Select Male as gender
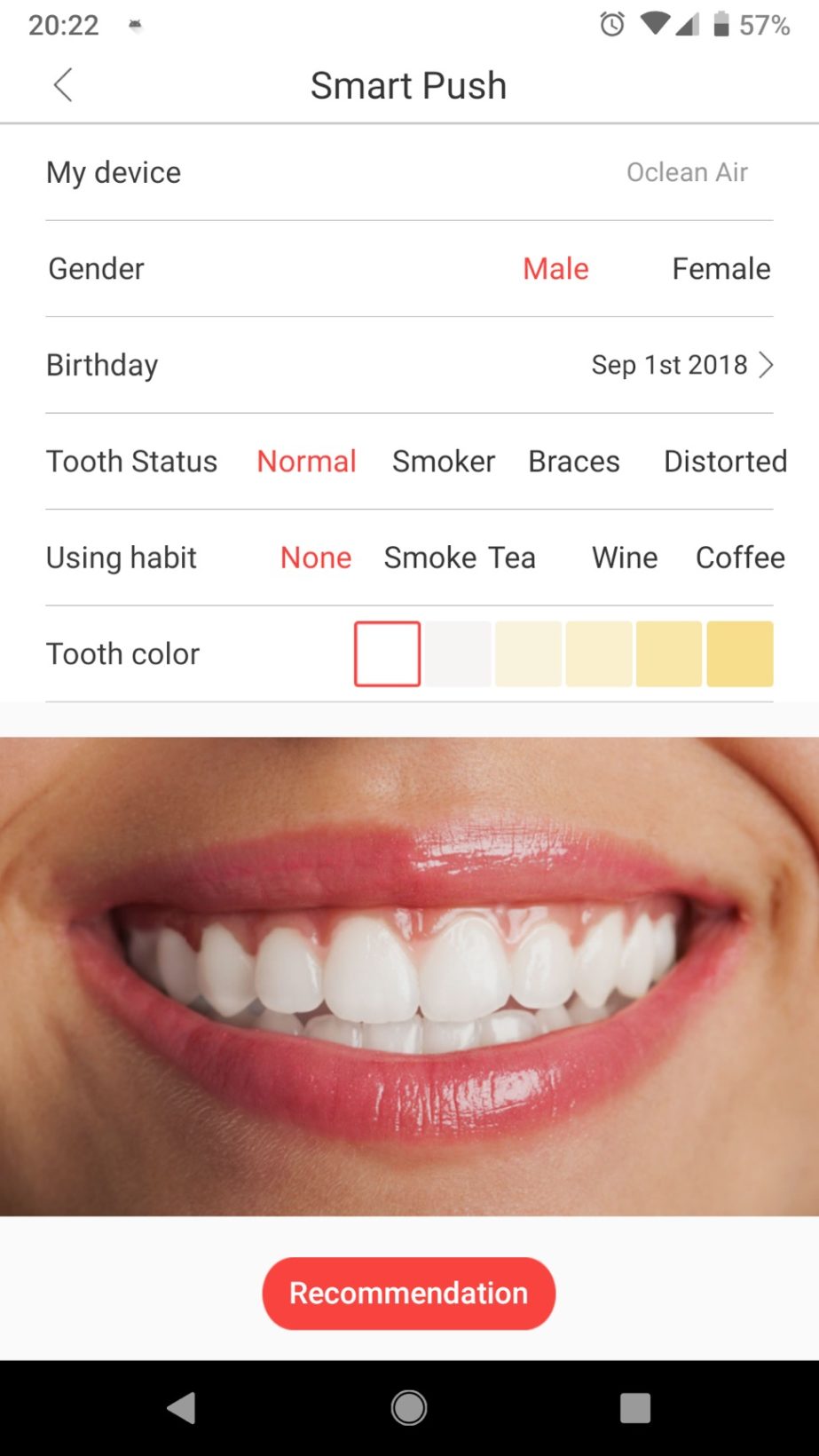Image resolution: width=819 pixels, height=1456 pixels. click(x=555, y=268)
